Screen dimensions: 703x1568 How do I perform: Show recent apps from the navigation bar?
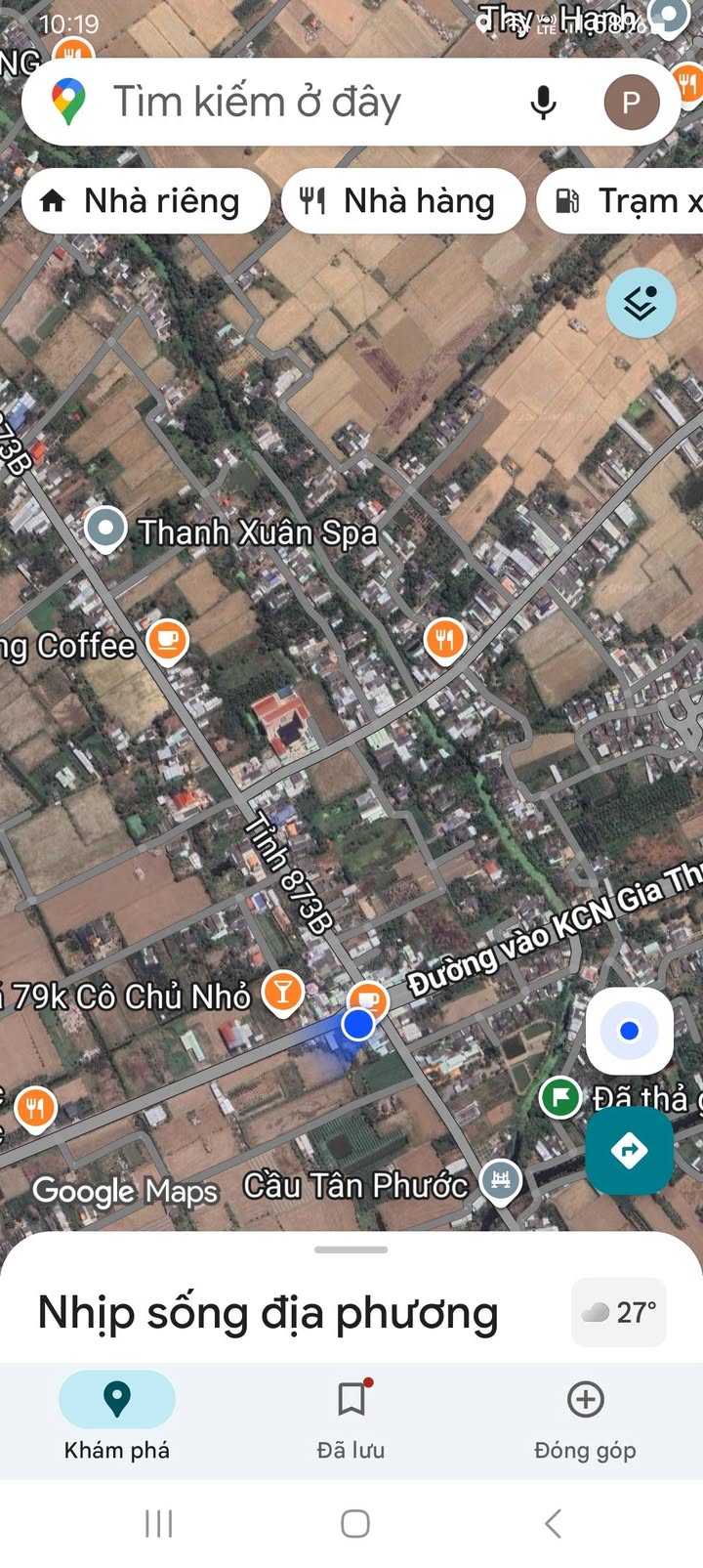pos(158,1523)
